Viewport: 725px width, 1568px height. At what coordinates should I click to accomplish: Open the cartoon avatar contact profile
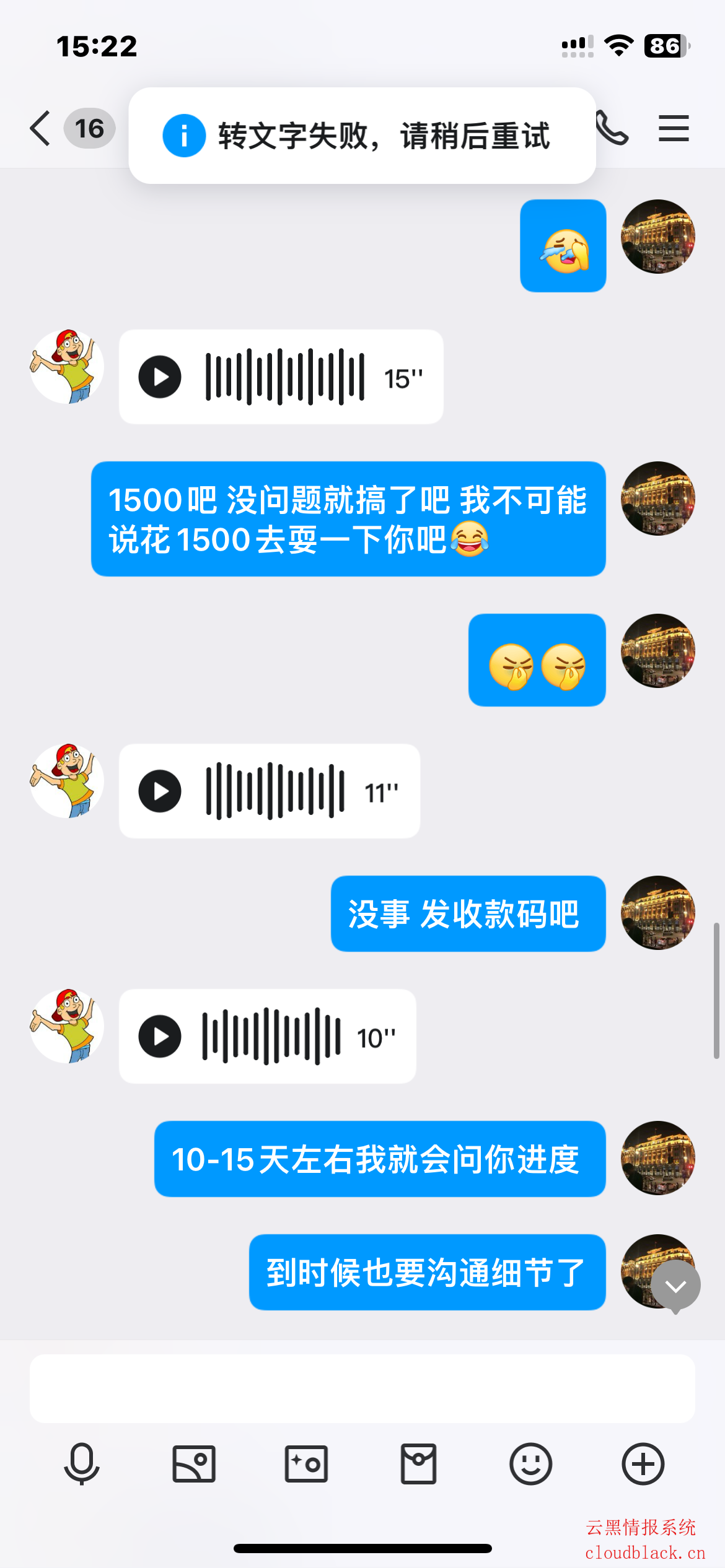click(67, 367)
